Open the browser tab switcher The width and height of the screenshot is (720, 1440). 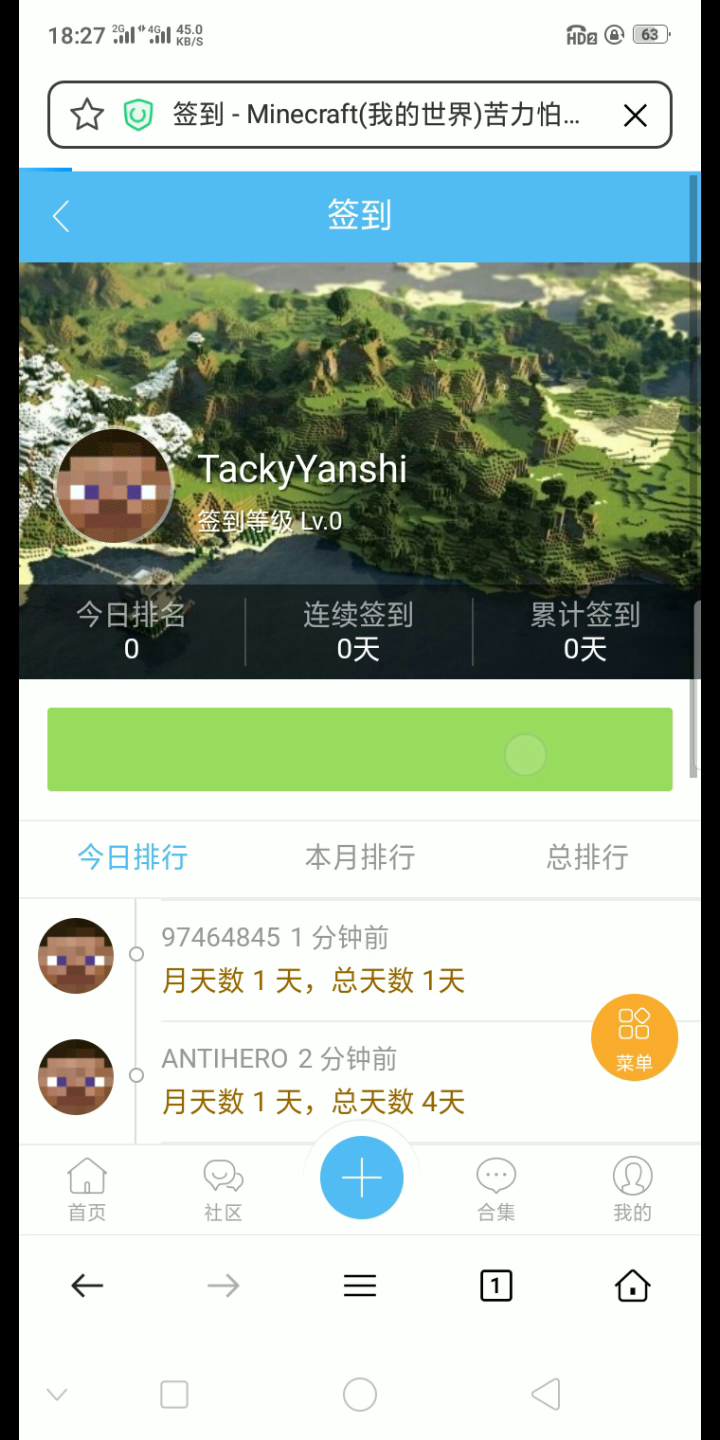496,1286
